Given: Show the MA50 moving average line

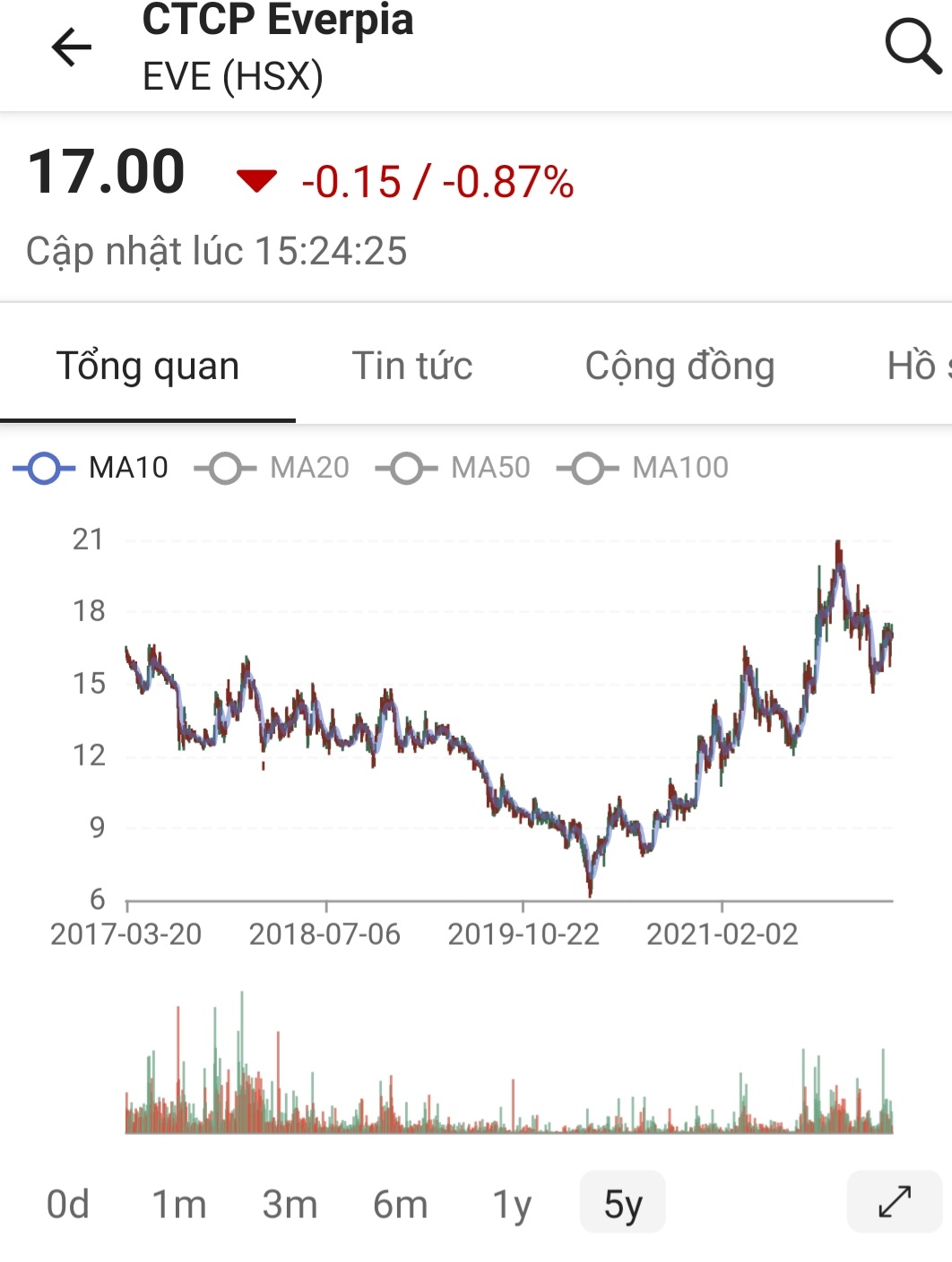Looking at the screenshot, I should pos(454,468).
